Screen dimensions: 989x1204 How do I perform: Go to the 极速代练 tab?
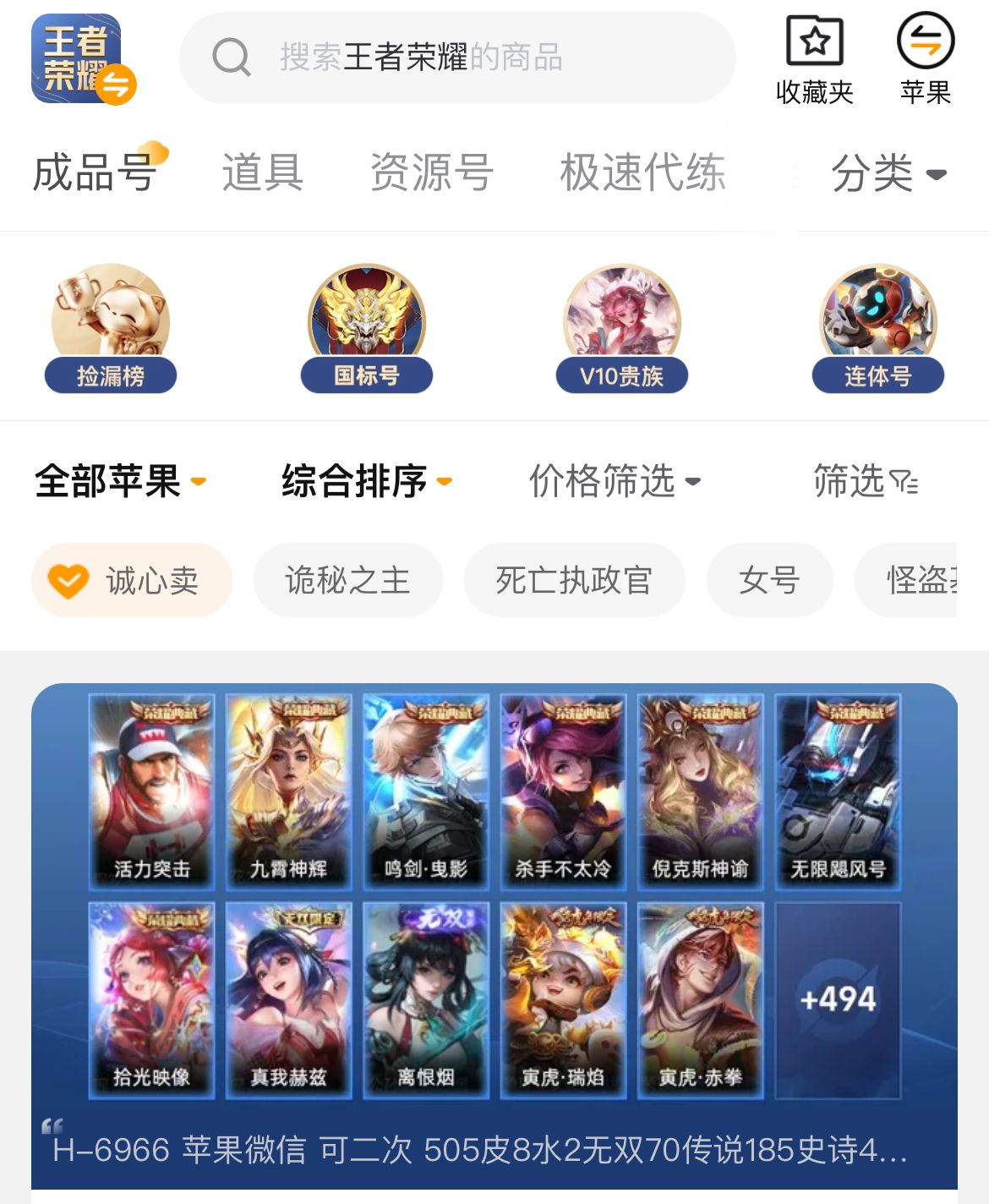click(x=642, y=172)
